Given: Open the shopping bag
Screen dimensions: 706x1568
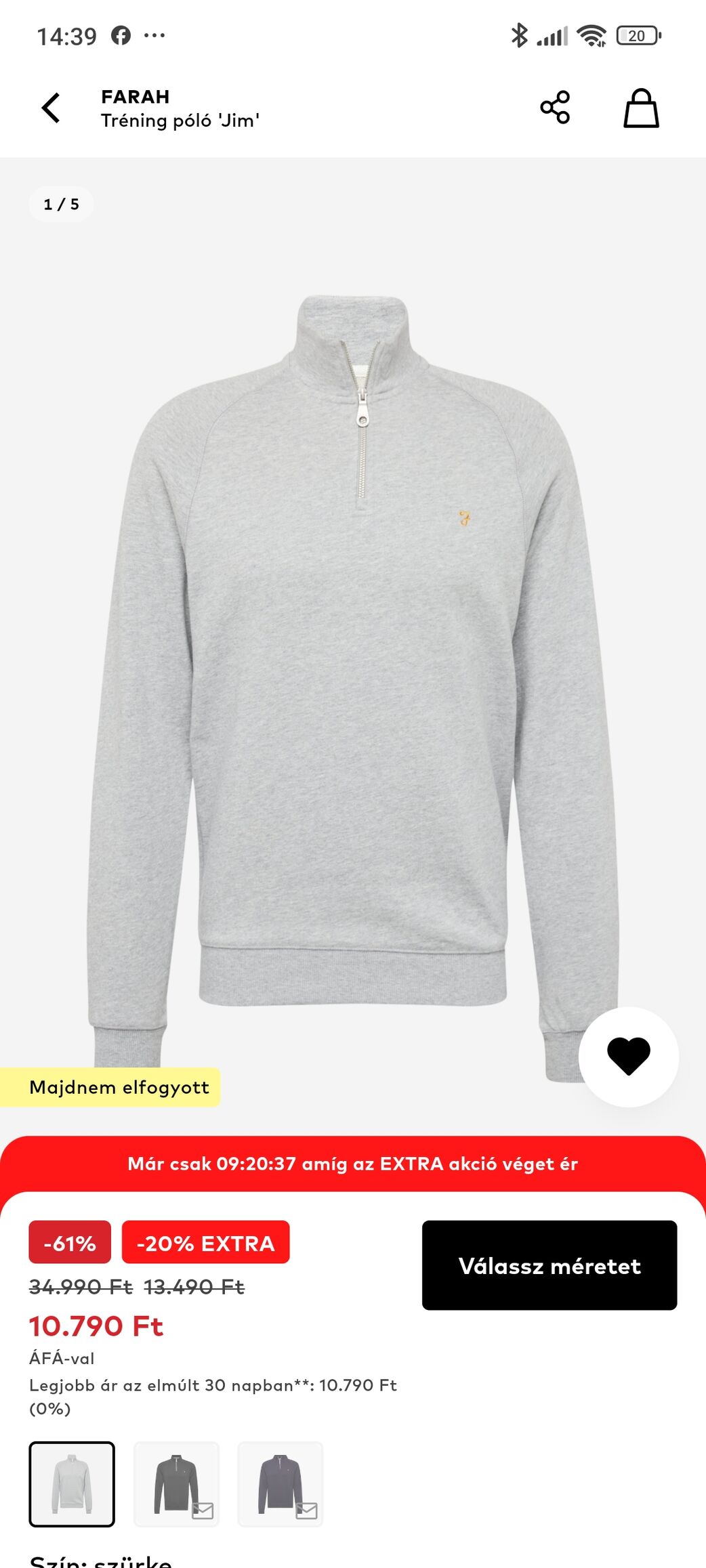Looking at the screenshot, I should pos(641,108).
